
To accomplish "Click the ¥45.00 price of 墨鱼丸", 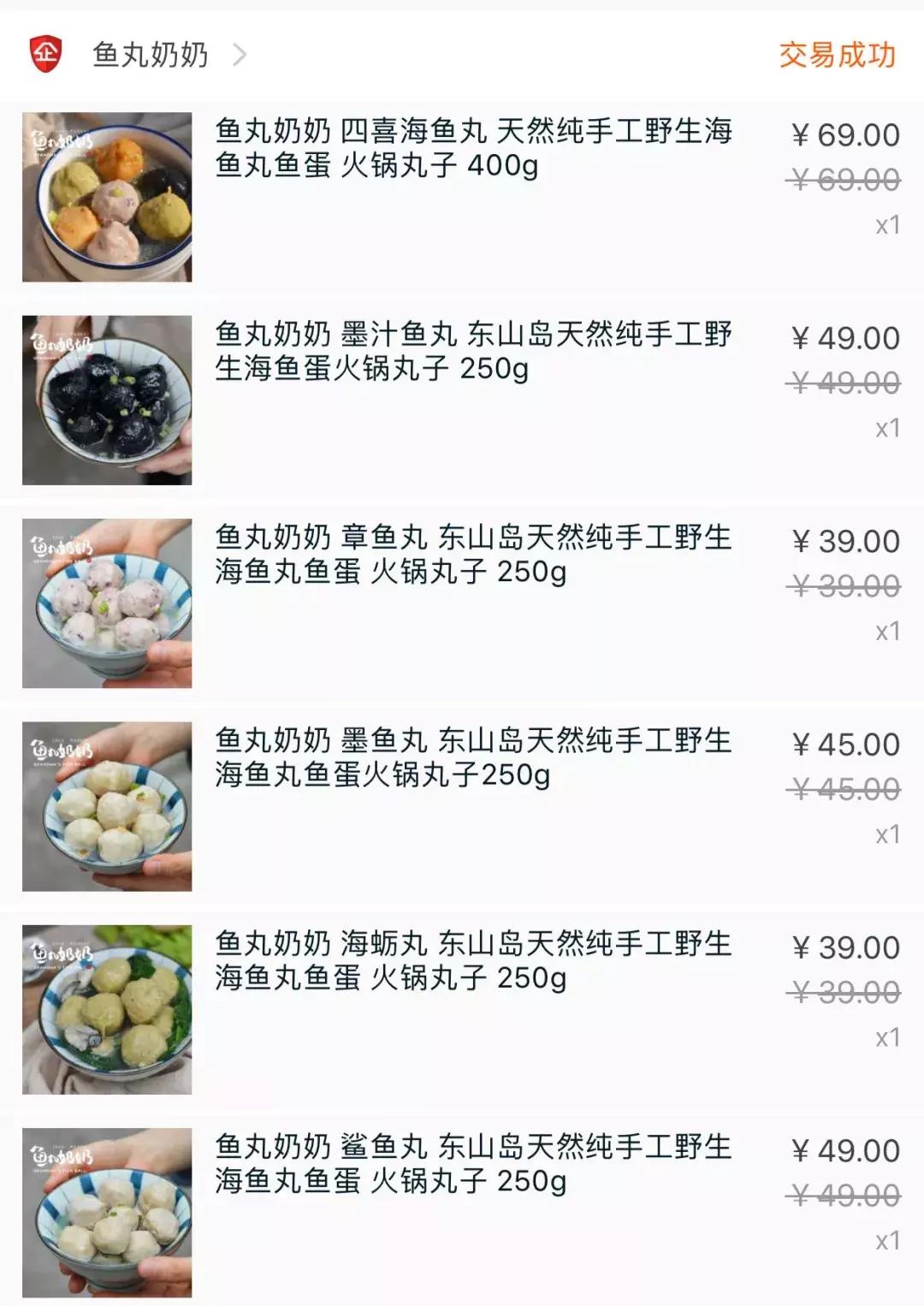I will pos(843,745).
